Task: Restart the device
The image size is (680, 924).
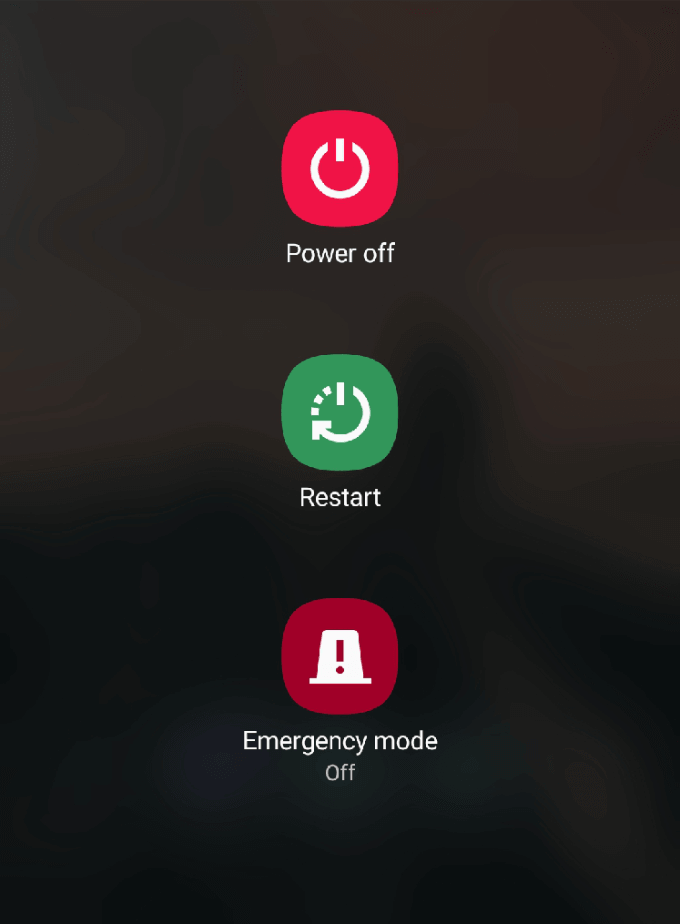Action: (x=340, y=412)
